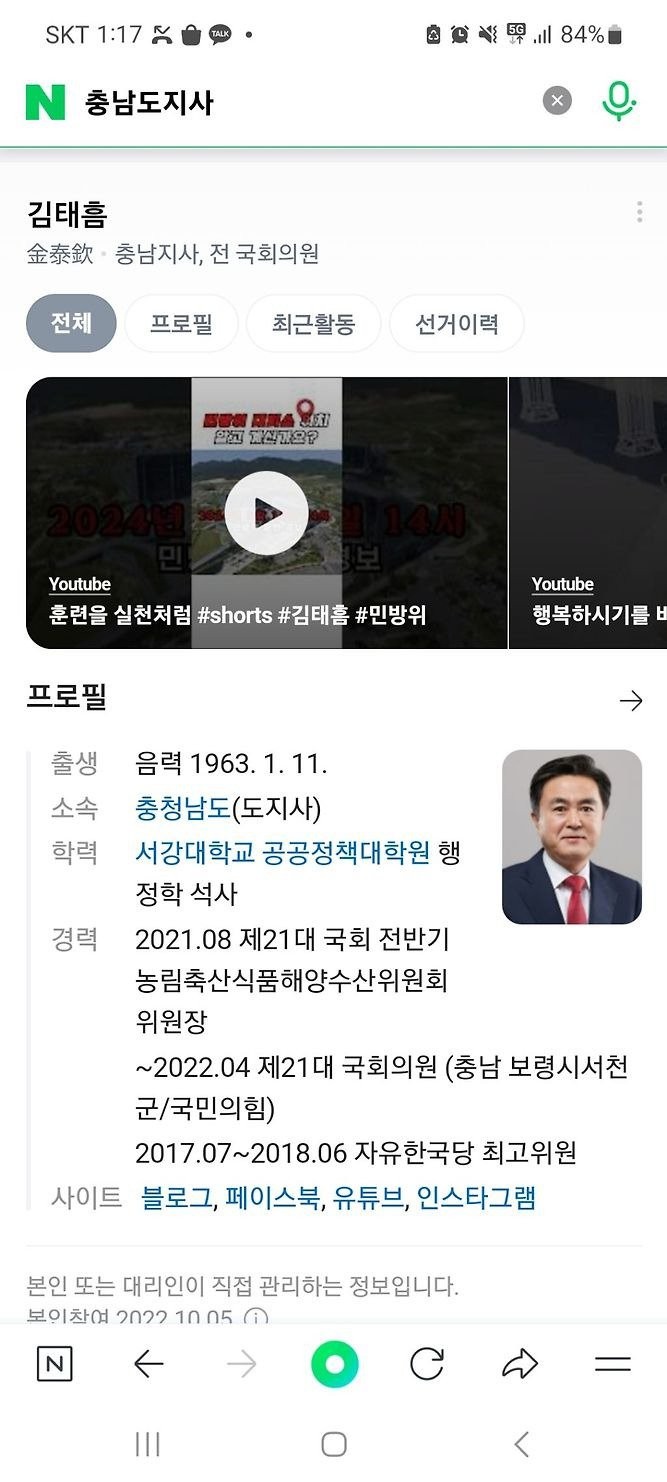Open the three-dot menu next to 김태흠
The height and width of the screenshot is (1482, 667).
pyautogui.click(x=639, y=212)
